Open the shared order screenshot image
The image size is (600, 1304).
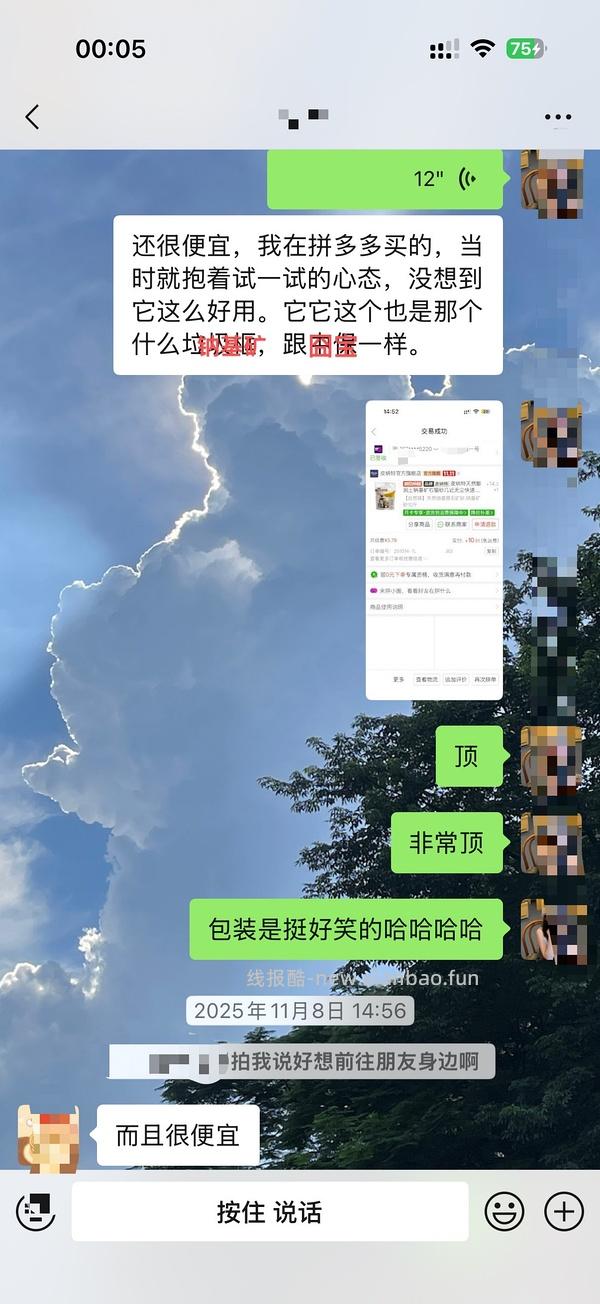coord(433,550)
